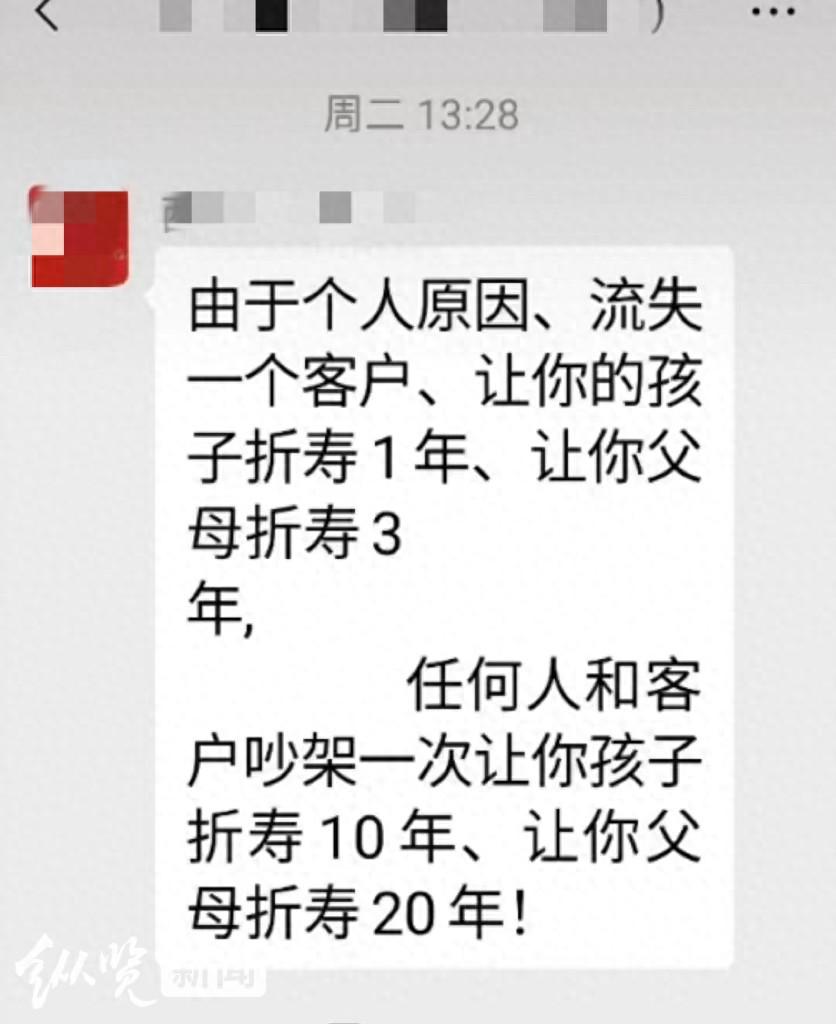Open the message sender's red avatar
This screenshot has height=1024, width=836.
point(80,236)
